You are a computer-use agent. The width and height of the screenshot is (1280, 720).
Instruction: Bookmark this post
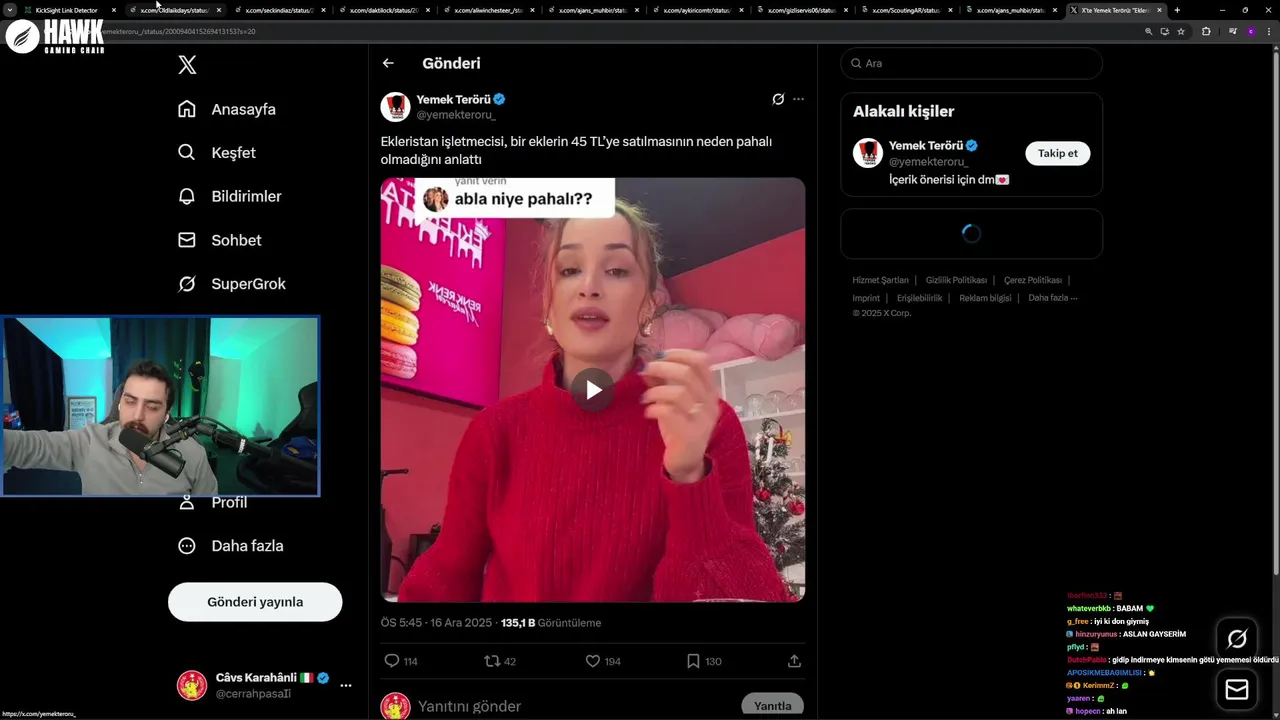[x=693, y=661]
